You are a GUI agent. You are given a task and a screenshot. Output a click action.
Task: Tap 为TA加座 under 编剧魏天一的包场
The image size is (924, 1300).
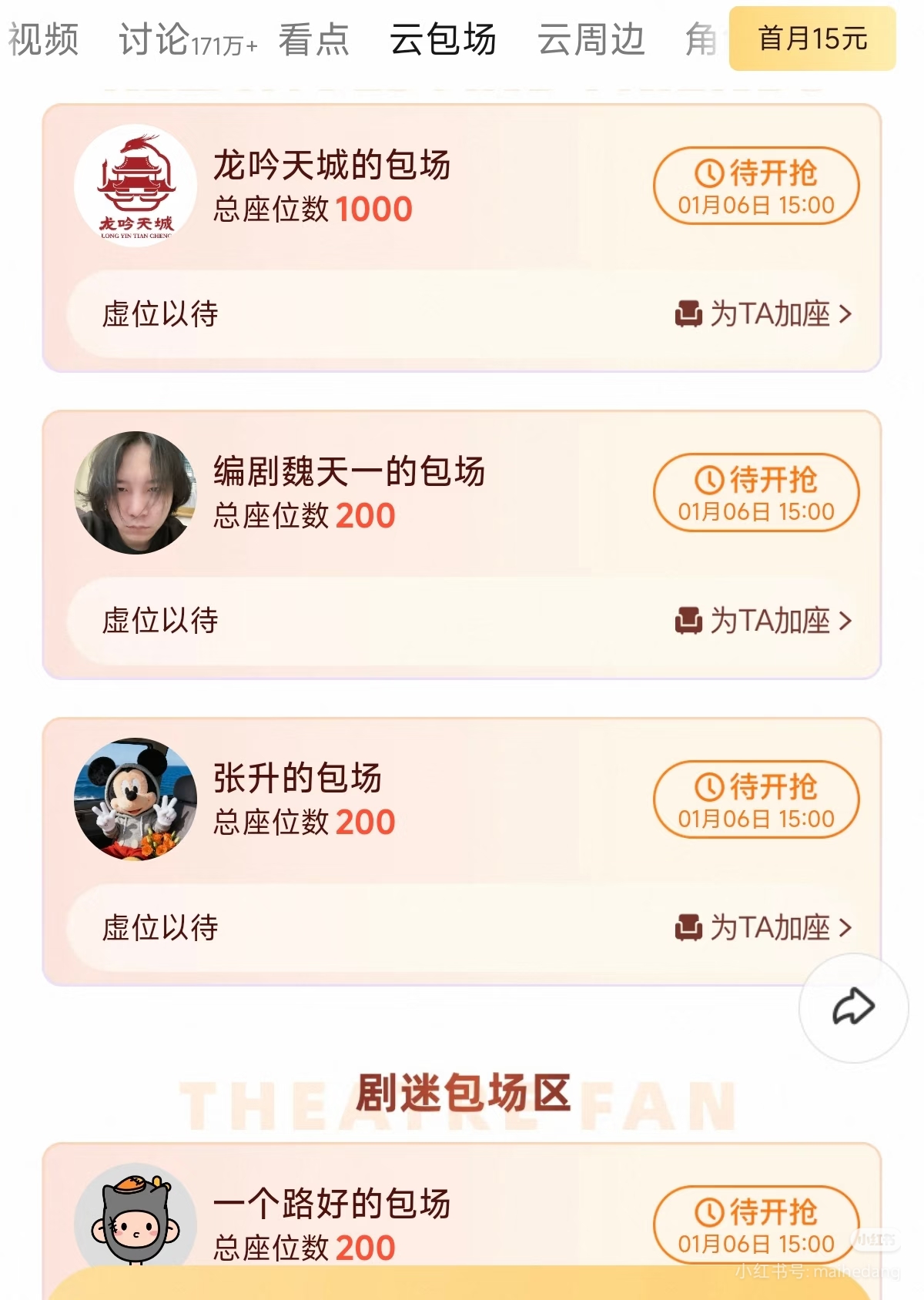pyautogui.click(x=763, y=621)
